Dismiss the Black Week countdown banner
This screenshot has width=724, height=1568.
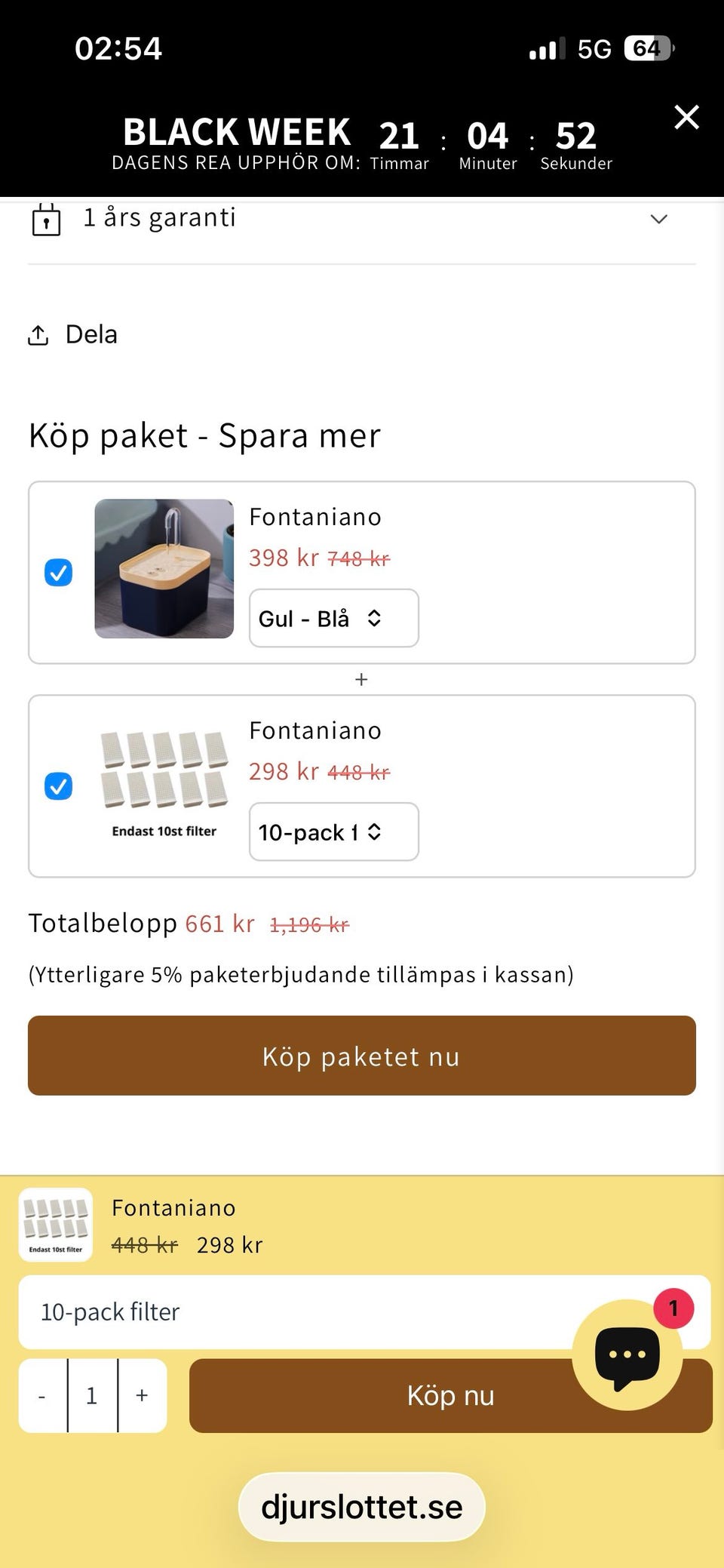[x=686, y=118]
